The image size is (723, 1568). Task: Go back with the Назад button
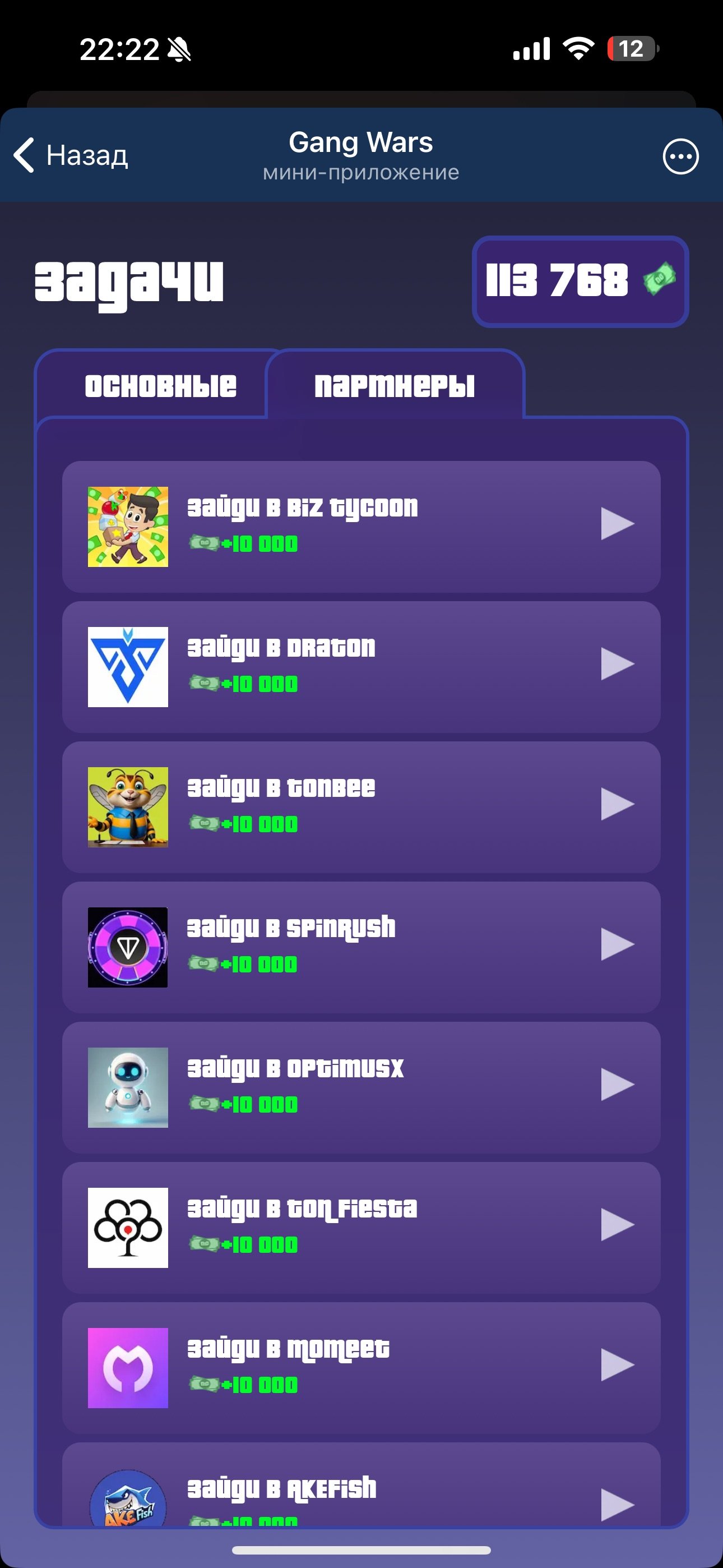click(71, 156)
